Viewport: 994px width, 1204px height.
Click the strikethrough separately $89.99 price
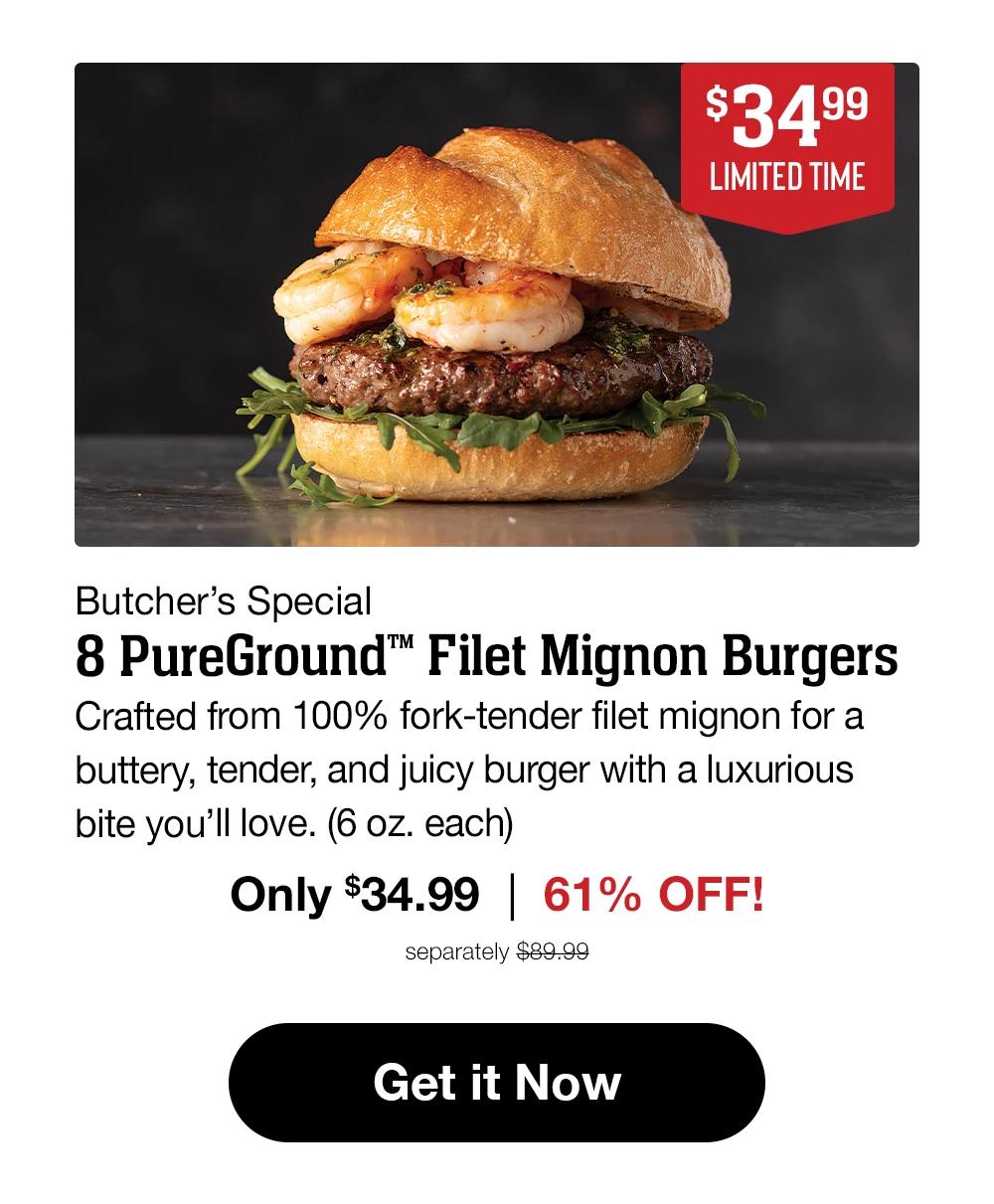(497, 951)
